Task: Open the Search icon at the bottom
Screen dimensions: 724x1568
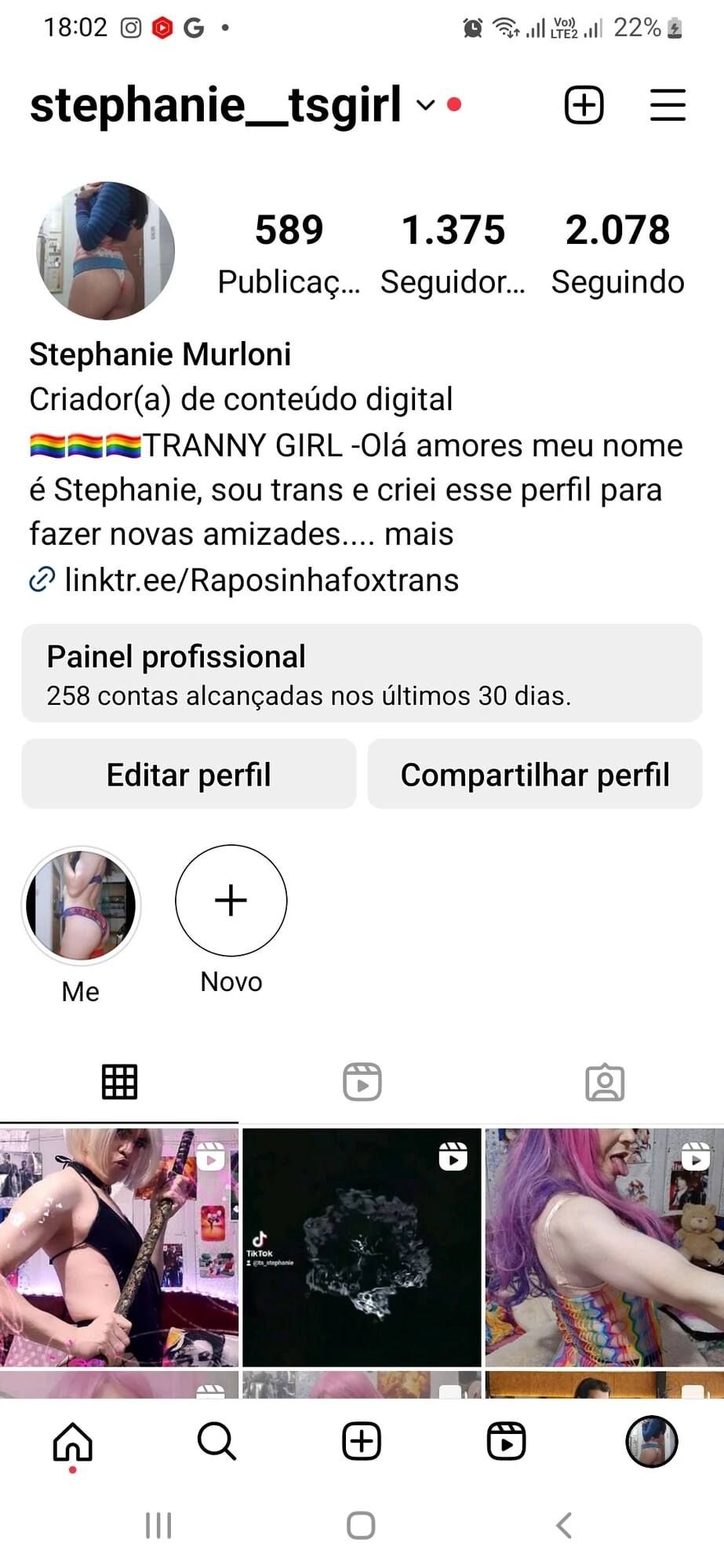Action: coord(216,1441)
